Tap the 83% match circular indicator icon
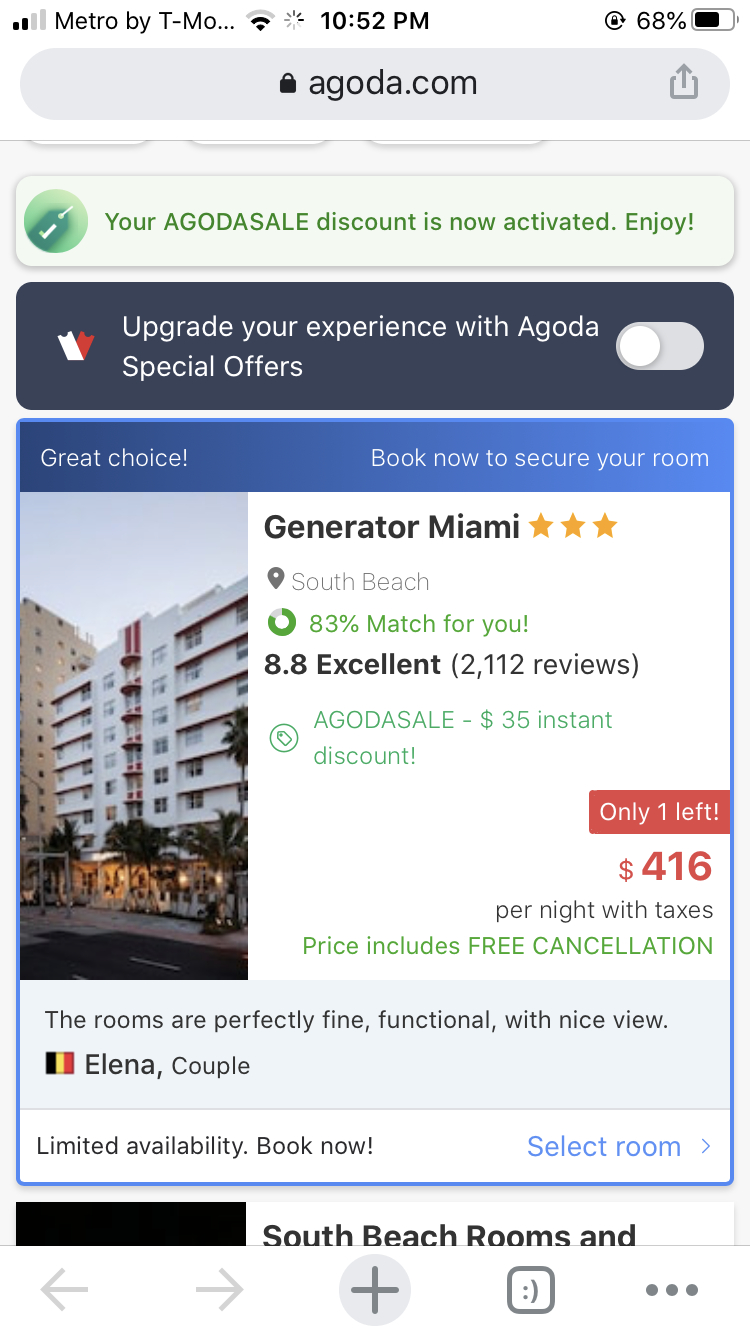The height and width of the screenshot is (1334, 750). pos(281,622)
